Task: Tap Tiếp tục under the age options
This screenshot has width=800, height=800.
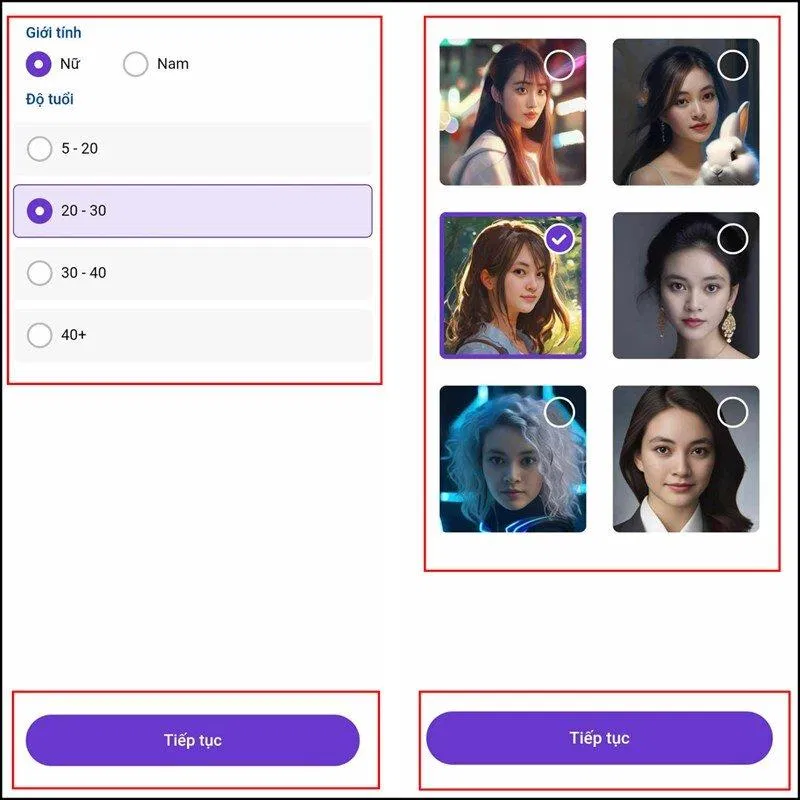Action: pos(192,740)
